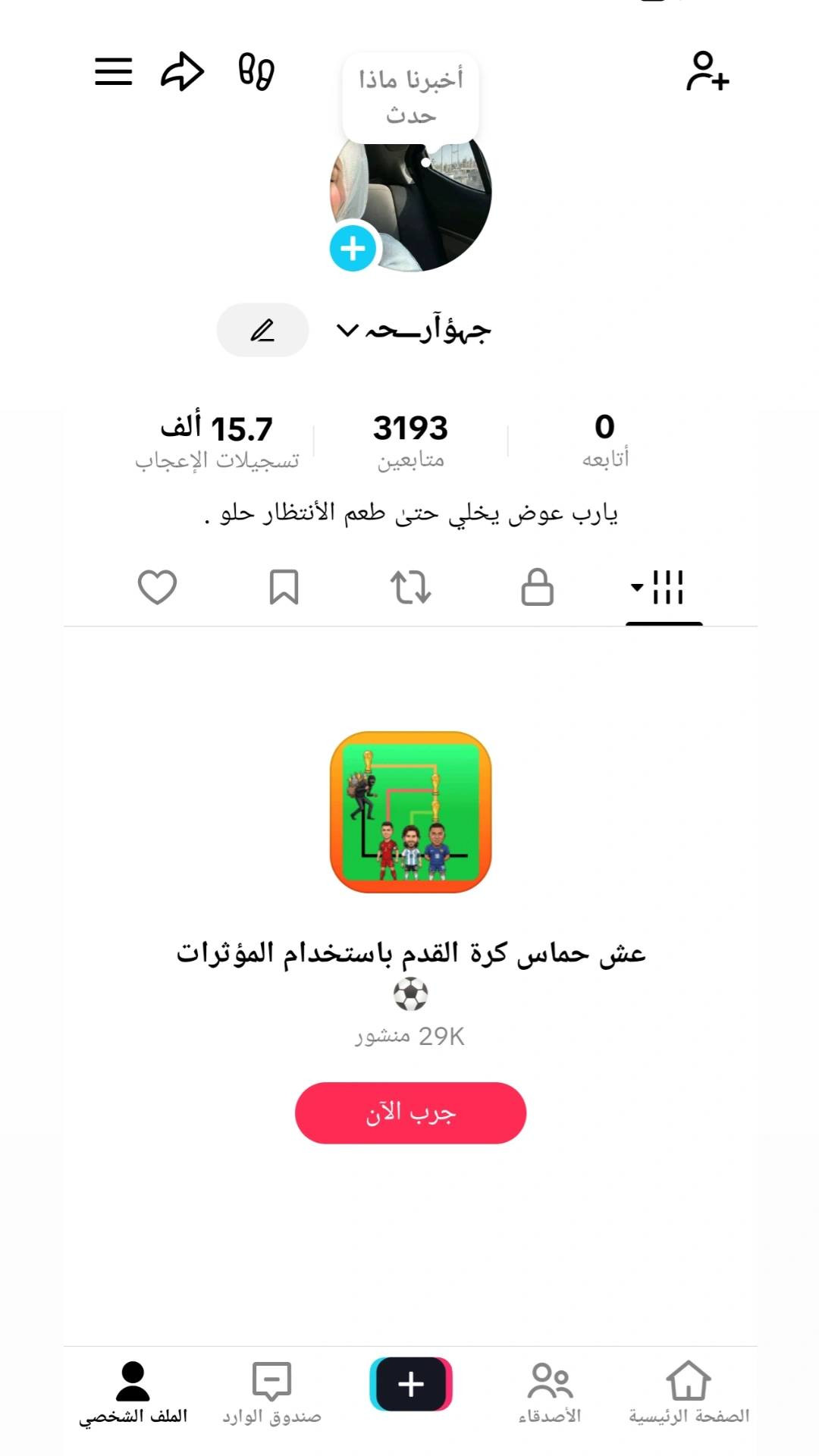819x1456 pixels.
Task: Share this profile with the arrow icon
Action: (x=183, y=72)
